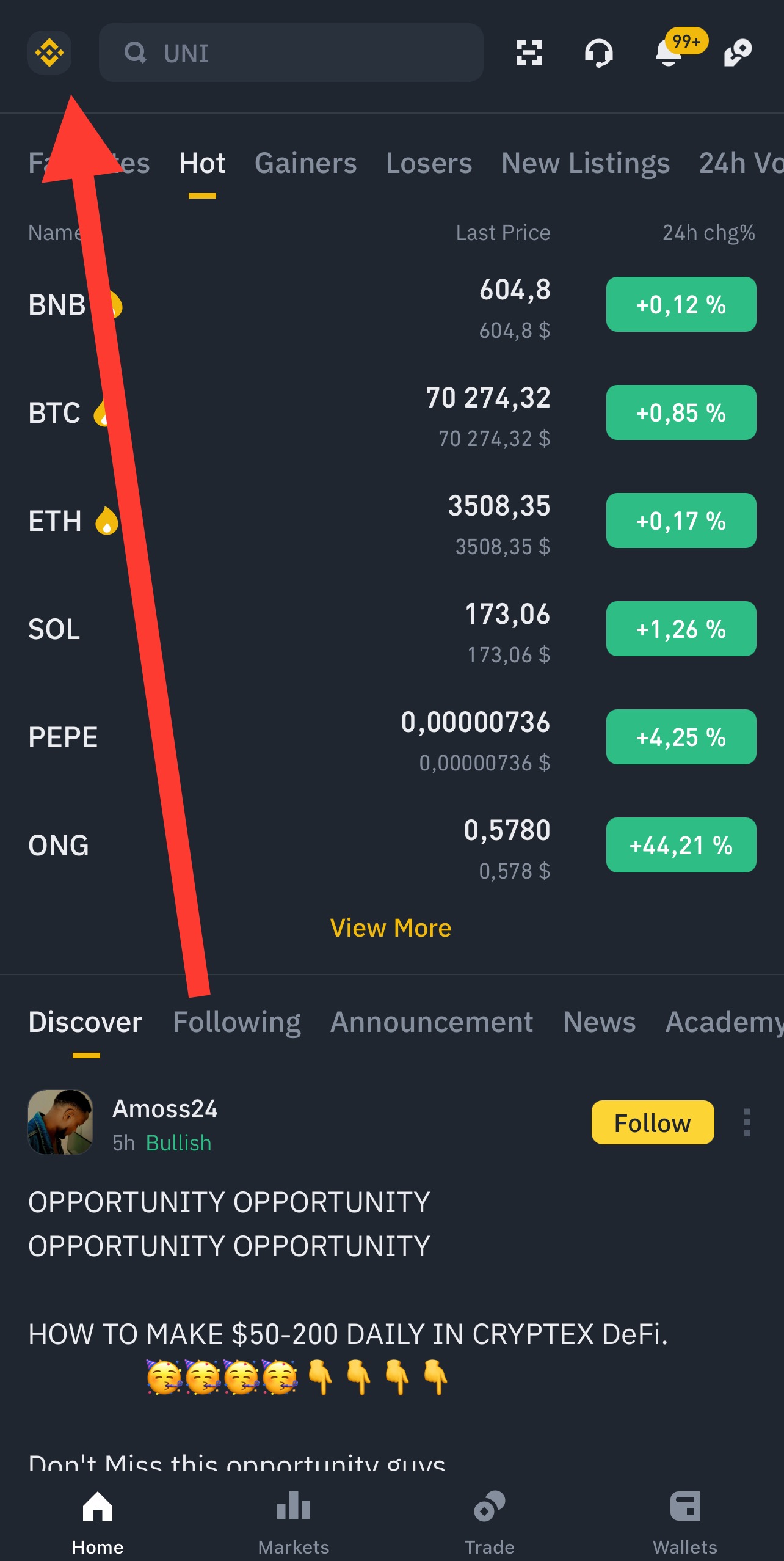Viewport: 784px width, 1561px height.
Task: Switch to the Losers tab
Action: 429,164
